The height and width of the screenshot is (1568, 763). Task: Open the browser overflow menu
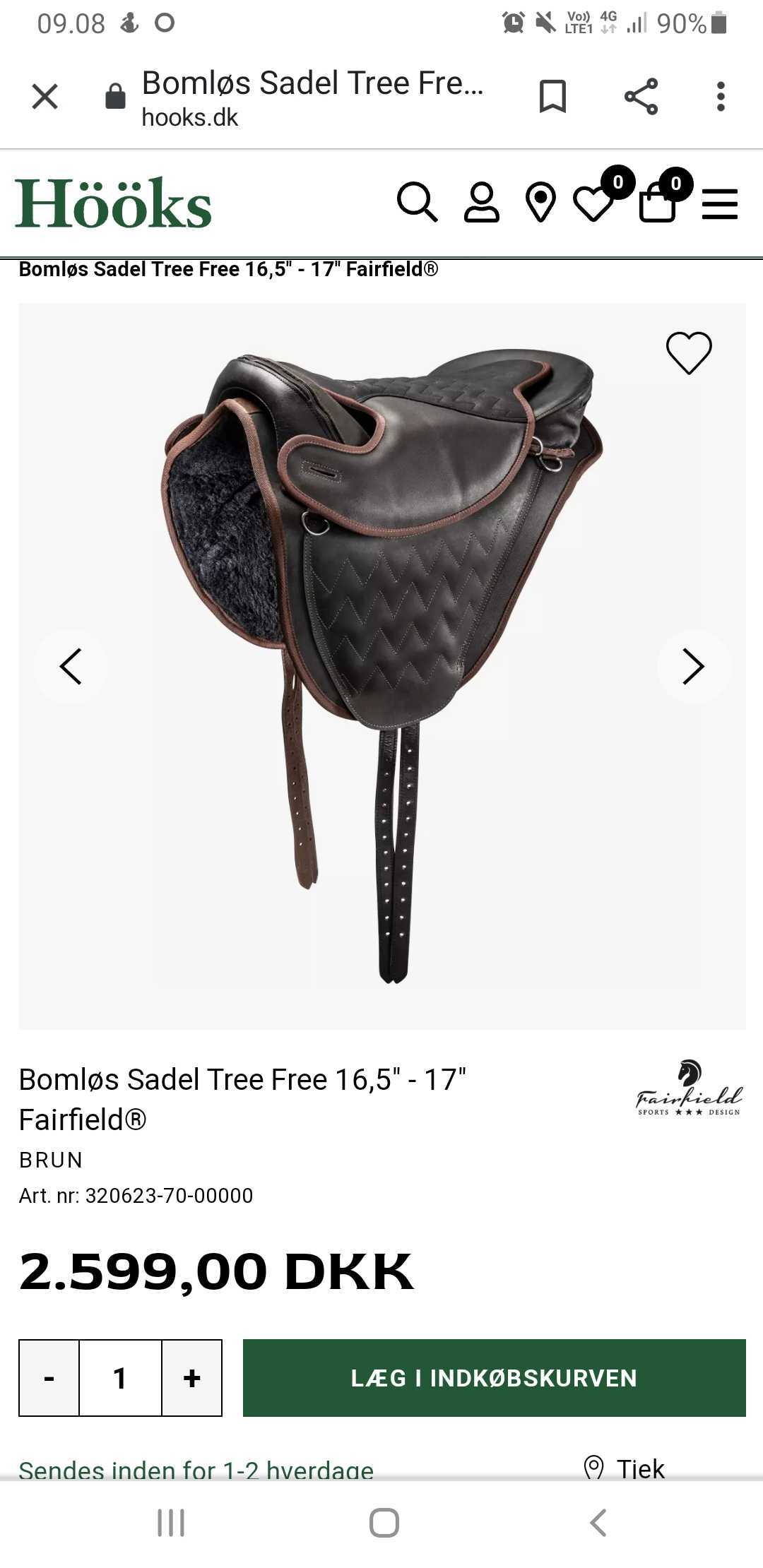coord(720,97)
